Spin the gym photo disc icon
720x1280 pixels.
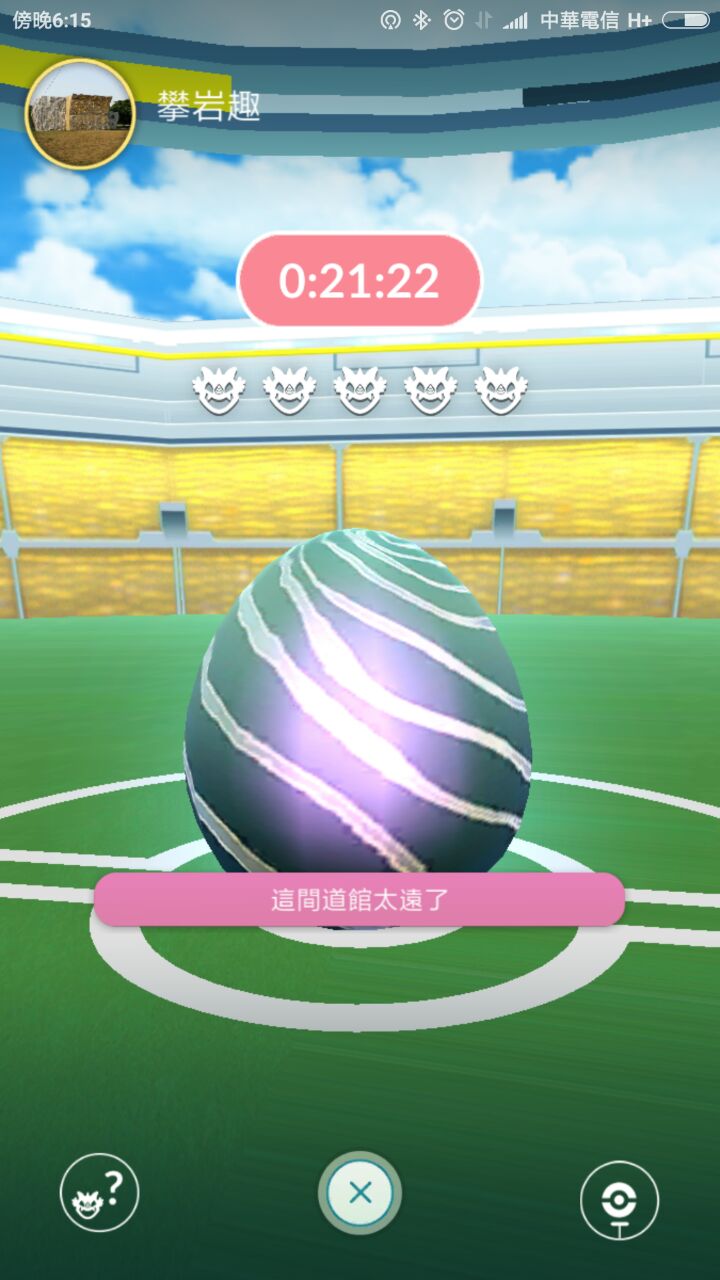pyautogui.click(x=619, y=1199)
